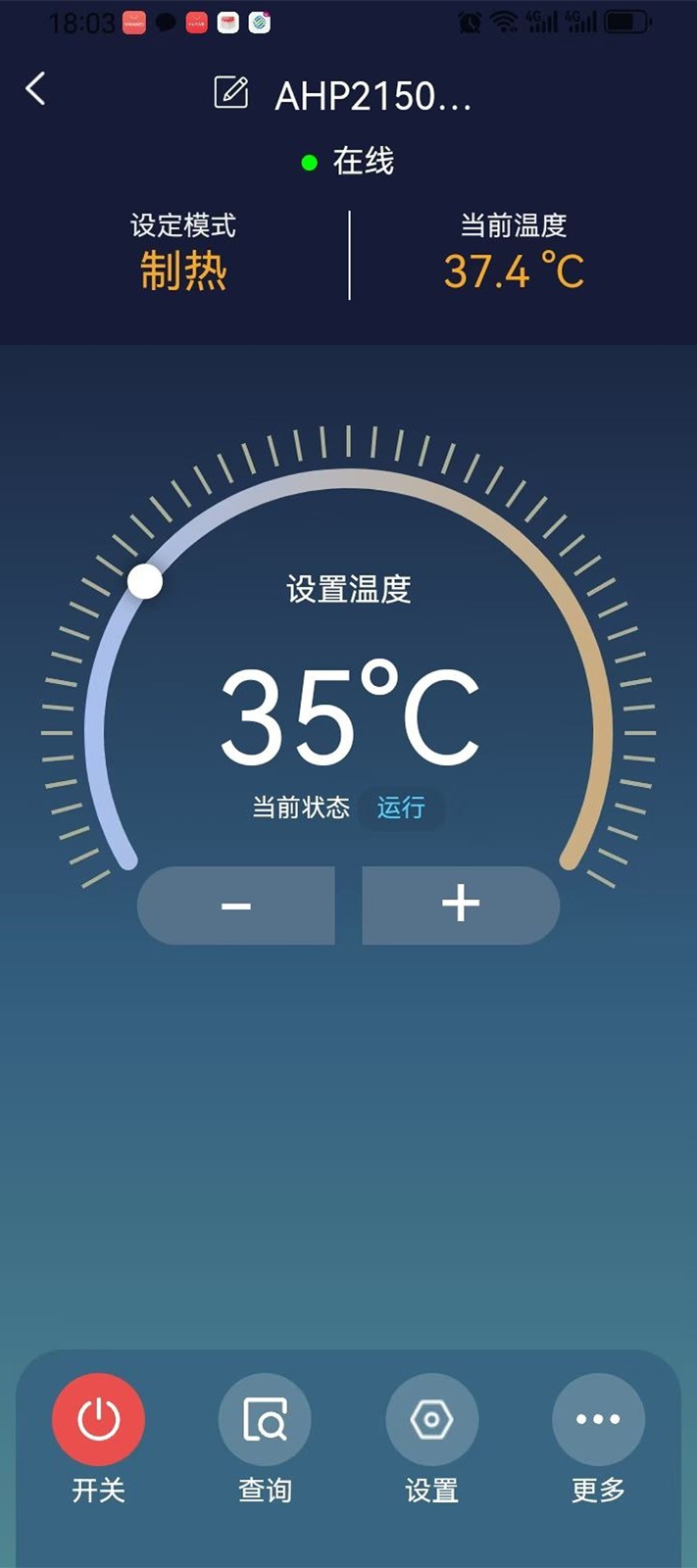Toggle the 开关 power button

coord(98,1420)
